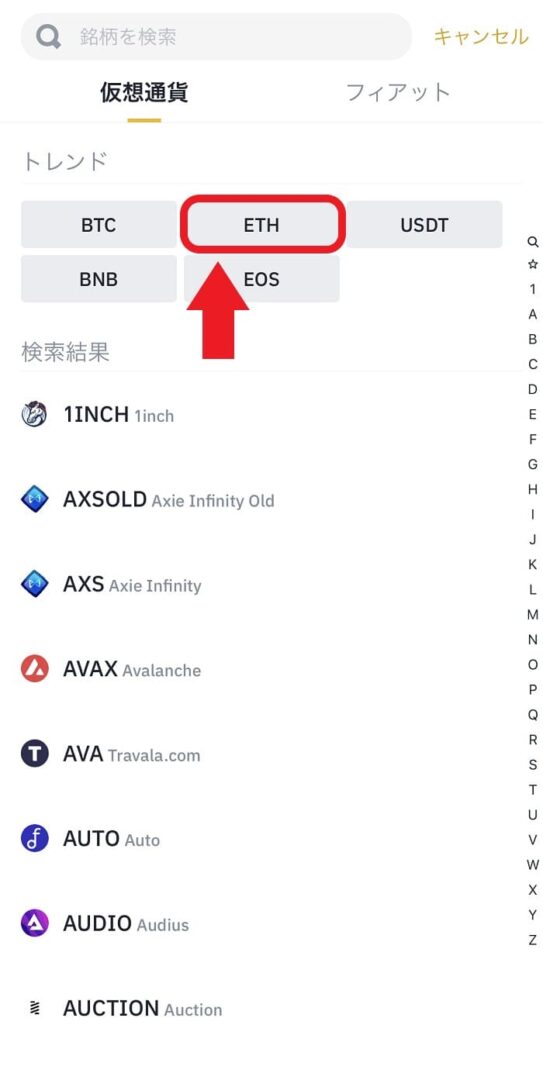Cancel the search with キャンセル

(481, 37)
